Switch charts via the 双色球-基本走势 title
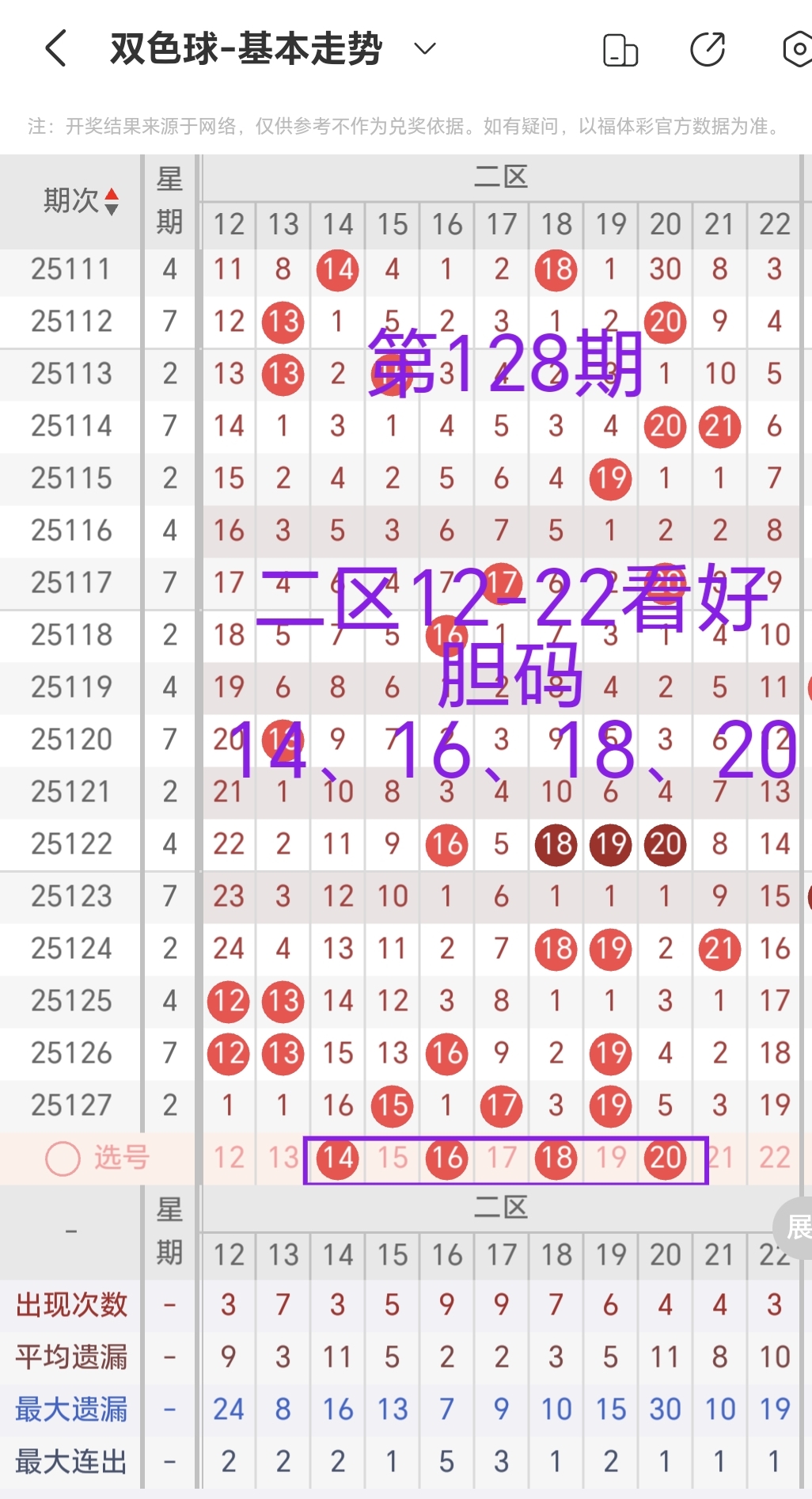Viewport: 812px width, 1499px height. coord(245,48)
